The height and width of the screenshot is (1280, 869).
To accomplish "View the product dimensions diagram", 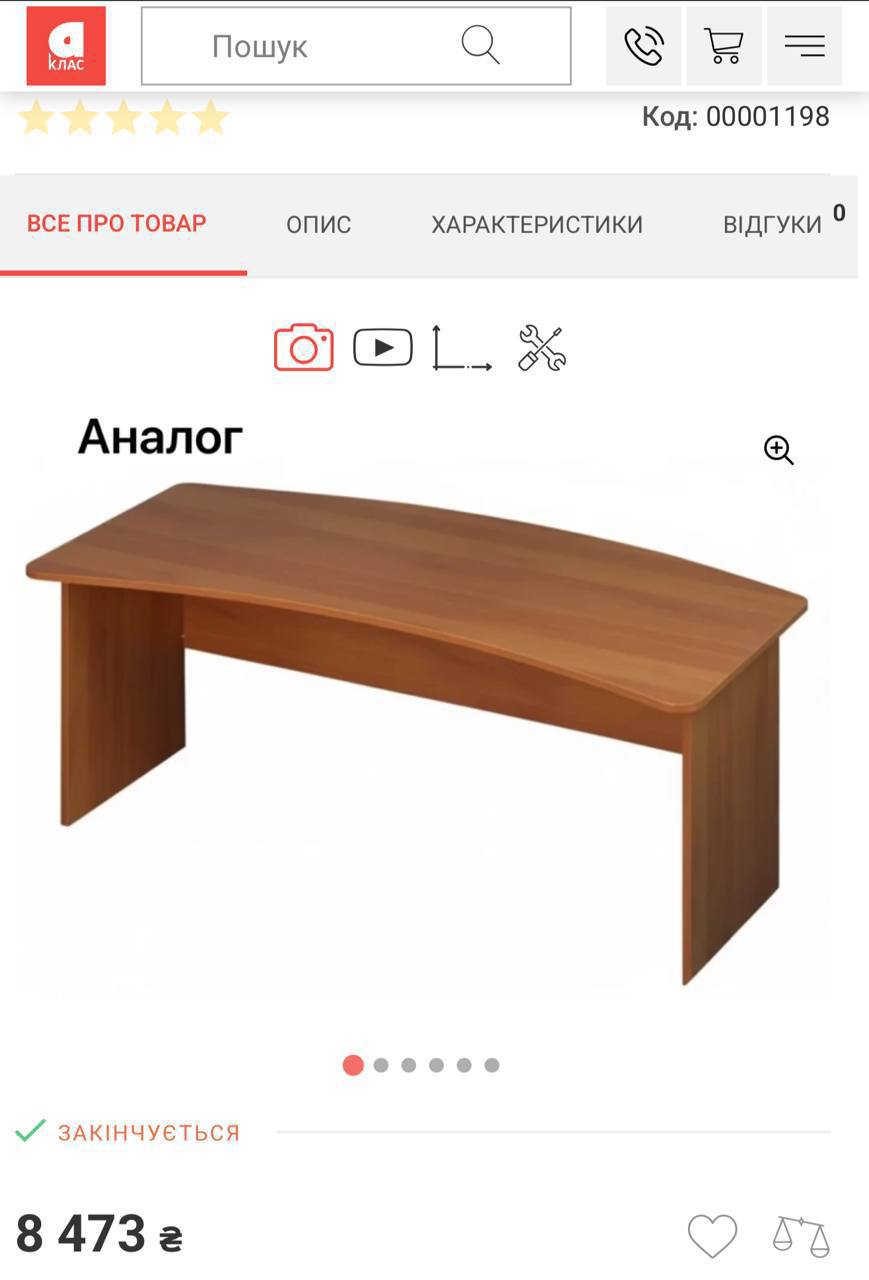I will coord(461,348).
